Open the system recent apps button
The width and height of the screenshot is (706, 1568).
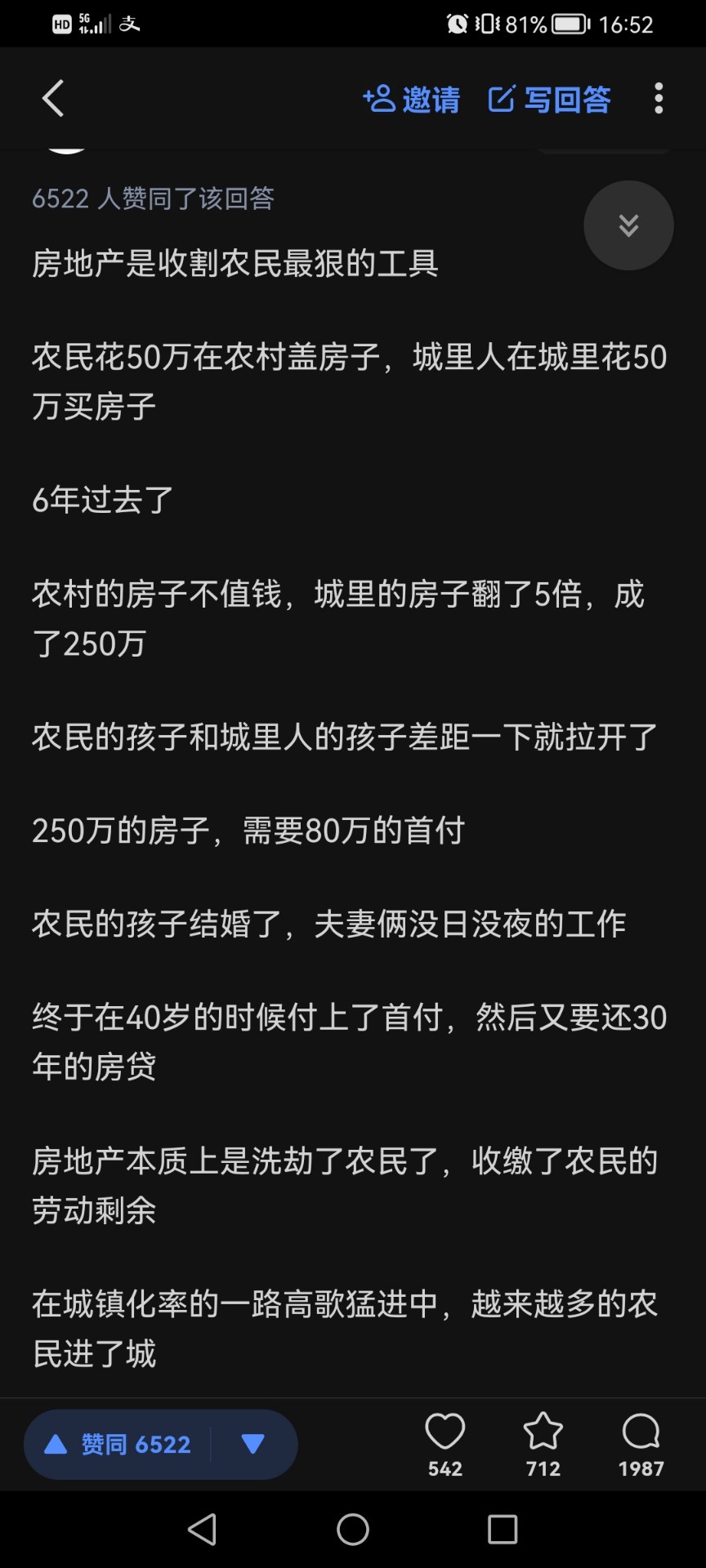click(x=503, y=1530)
